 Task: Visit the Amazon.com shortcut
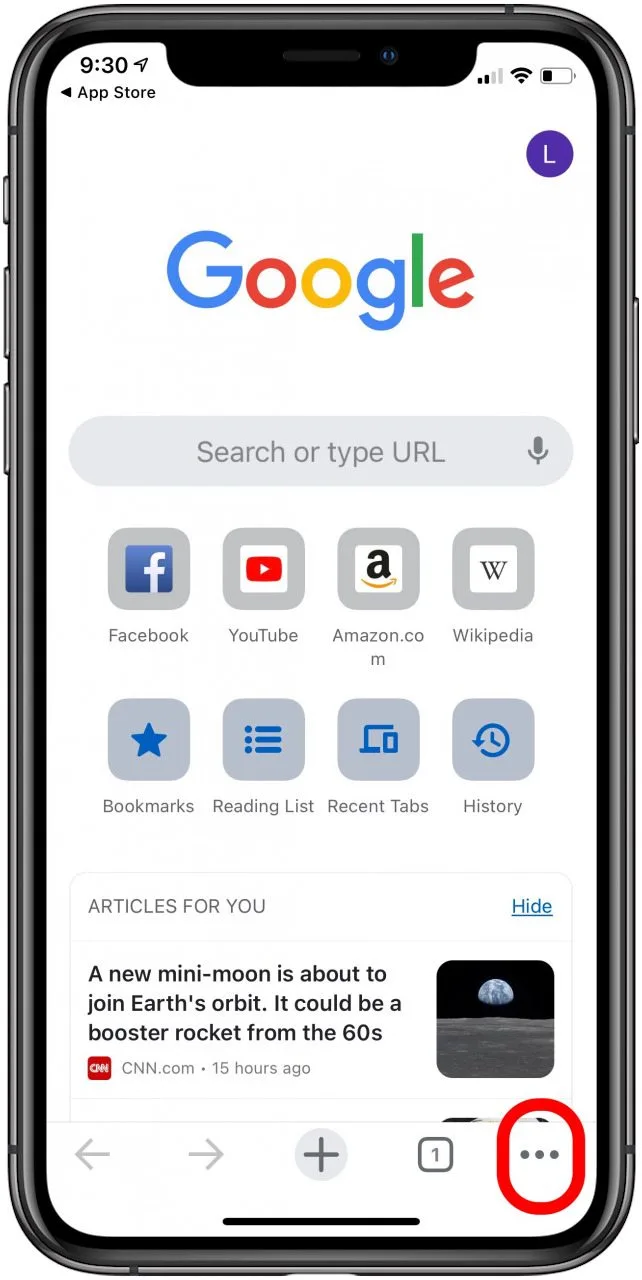378,570
